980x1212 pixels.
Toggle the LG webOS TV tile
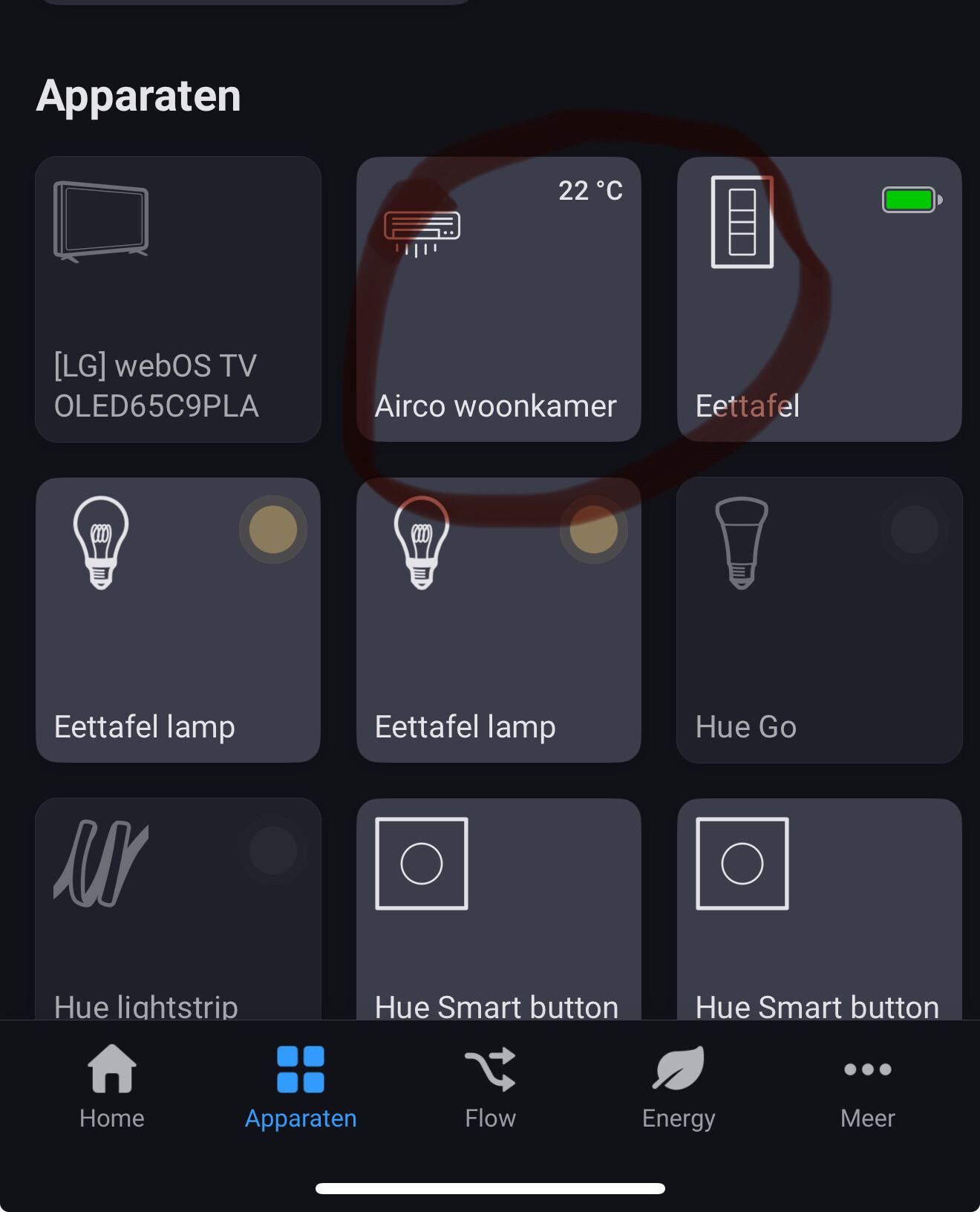(178, 299)
